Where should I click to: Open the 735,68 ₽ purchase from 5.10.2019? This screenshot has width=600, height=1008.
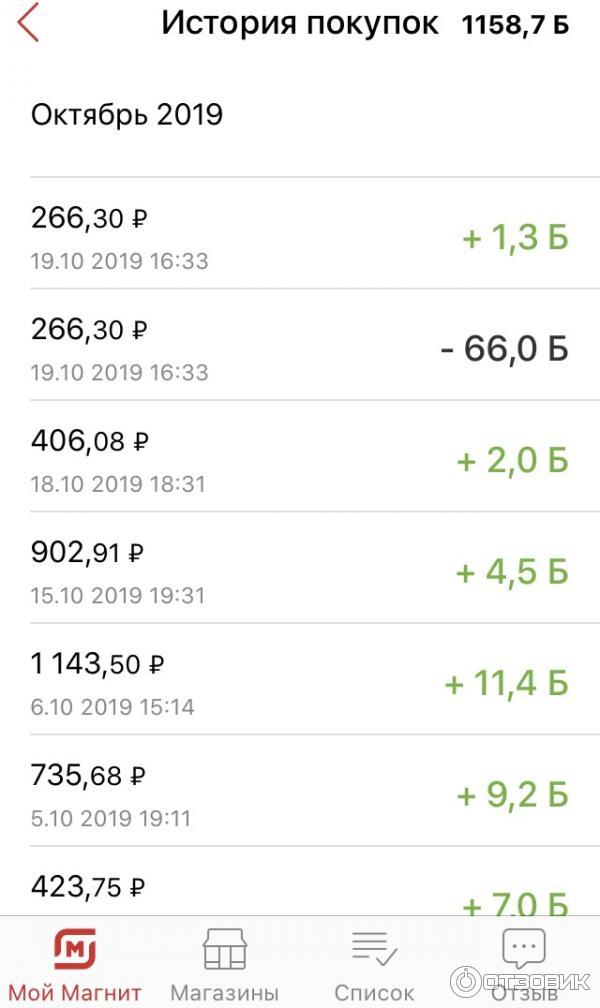[x=299, y=793]
